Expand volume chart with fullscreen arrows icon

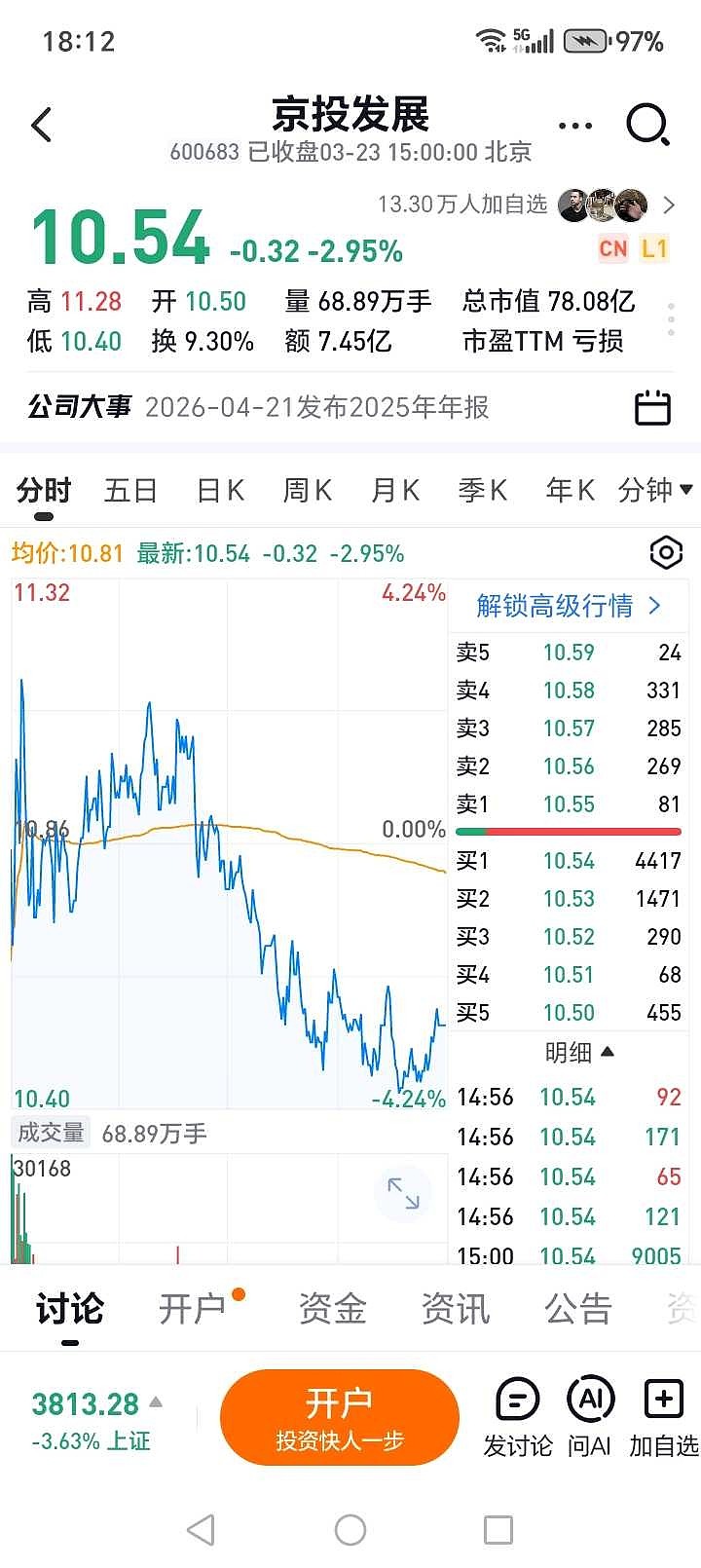coord(405,1195)
